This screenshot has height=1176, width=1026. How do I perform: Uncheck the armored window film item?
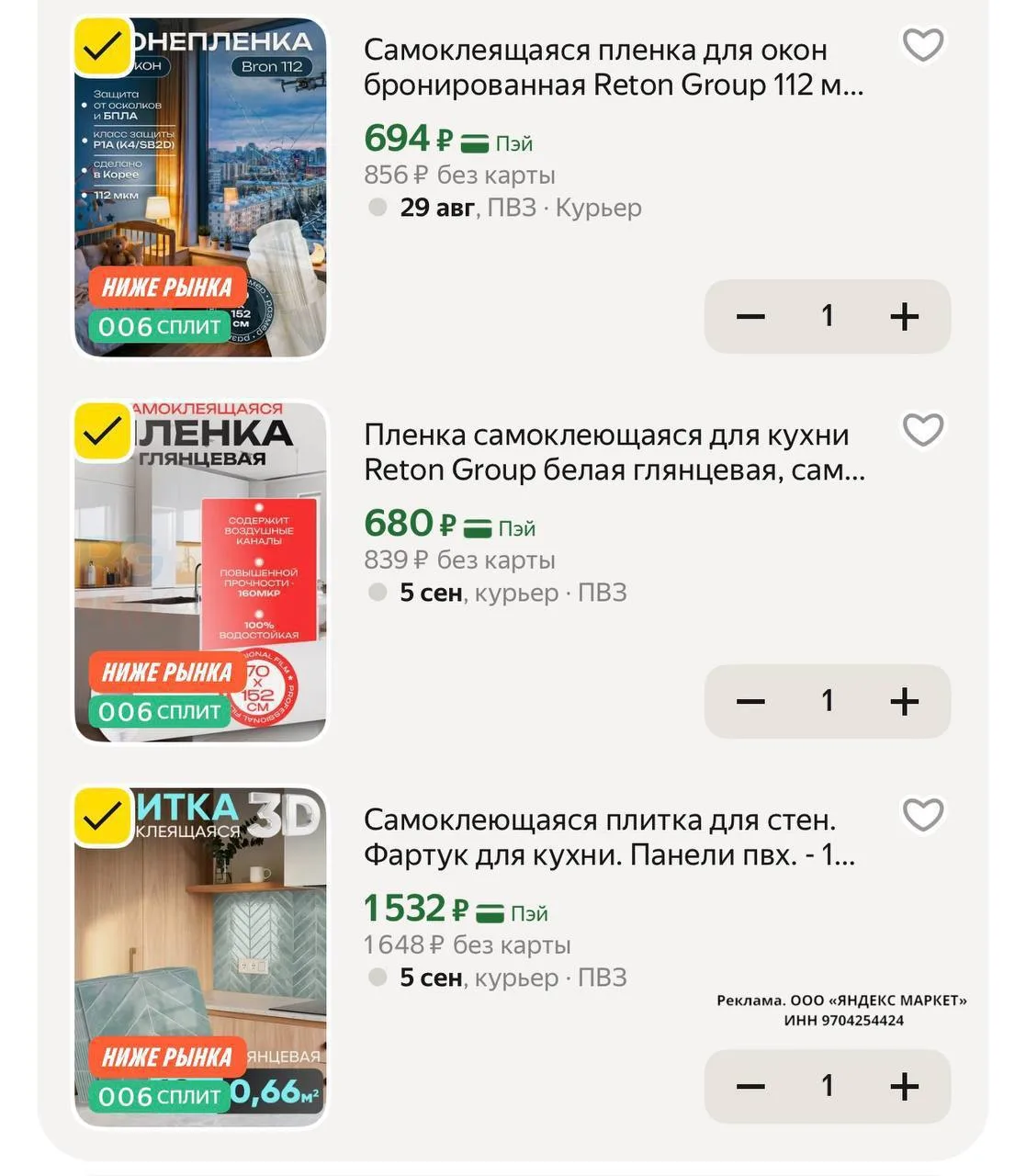coord(103,46)
